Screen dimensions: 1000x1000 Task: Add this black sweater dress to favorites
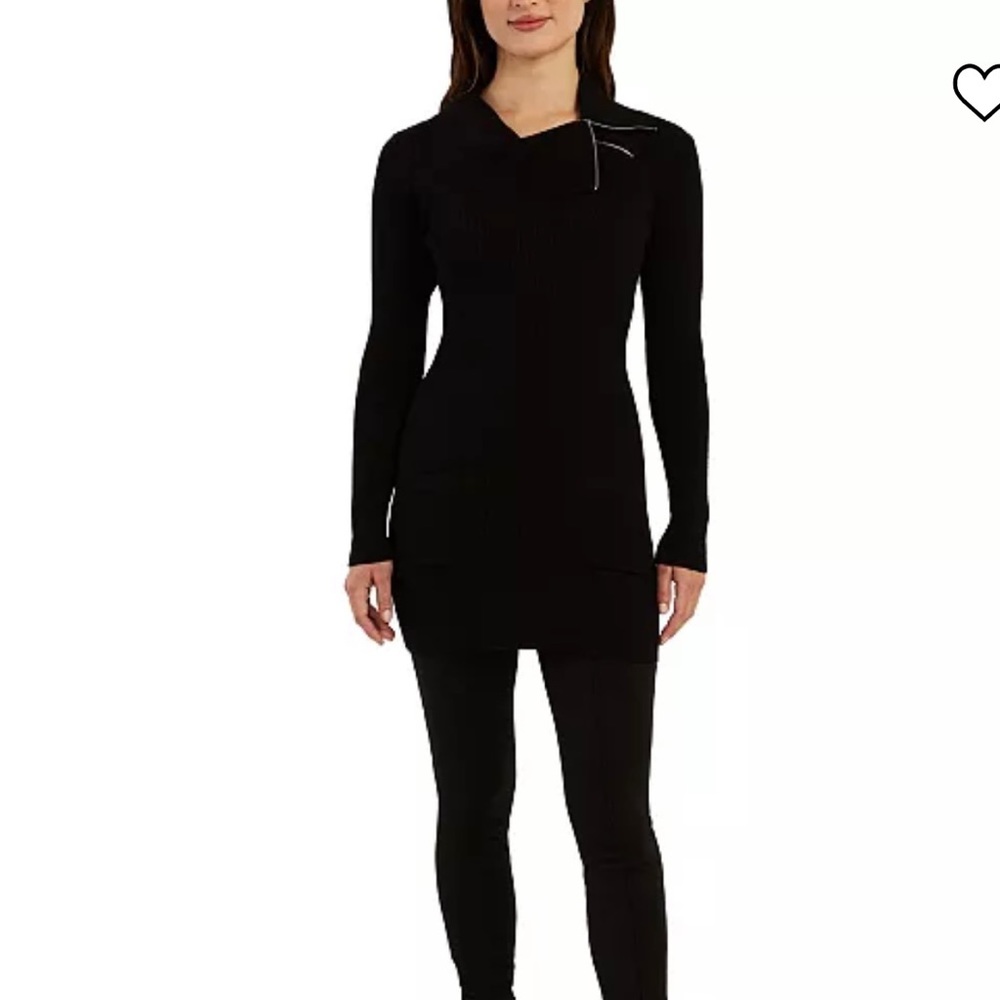[977, 92]
